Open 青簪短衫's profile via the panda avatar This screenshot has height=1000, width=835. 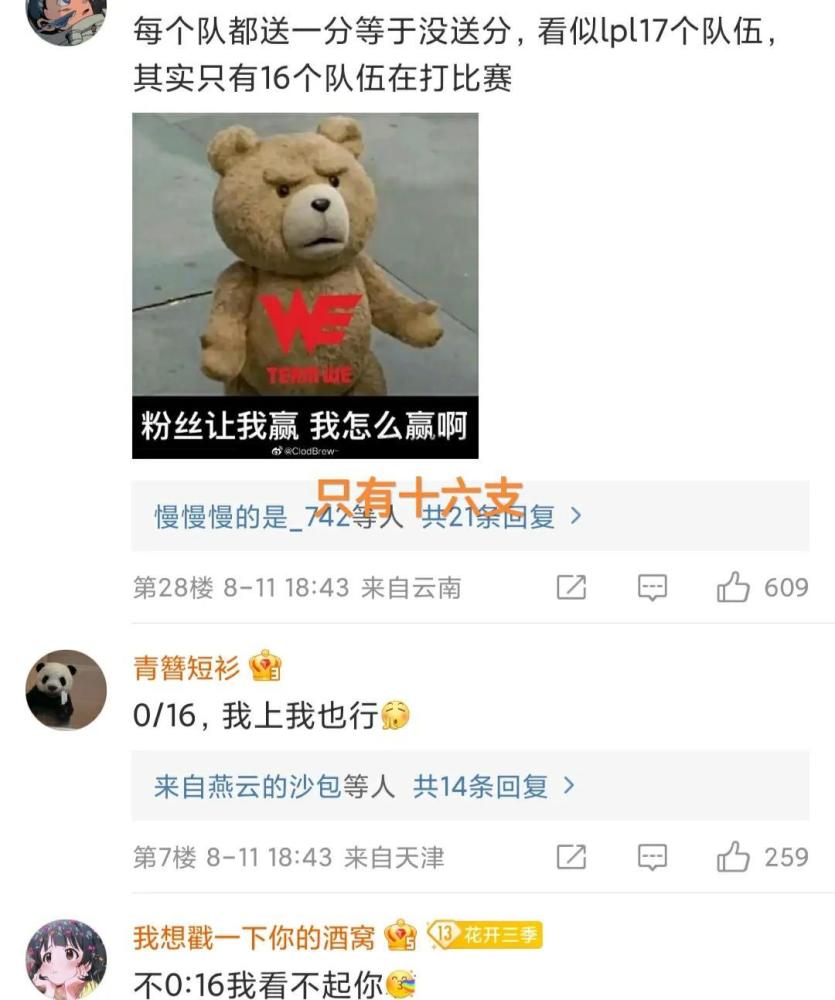(65, 689)
